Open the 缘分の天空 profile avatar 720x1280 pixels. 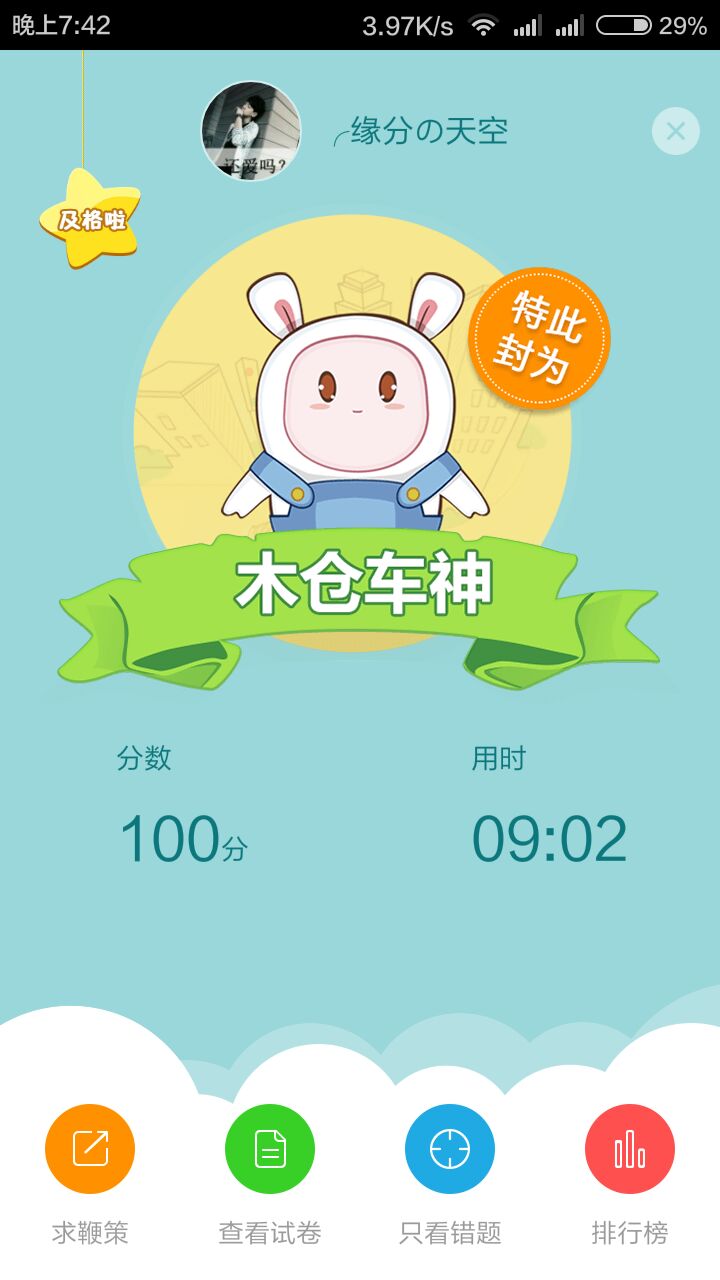251,131
